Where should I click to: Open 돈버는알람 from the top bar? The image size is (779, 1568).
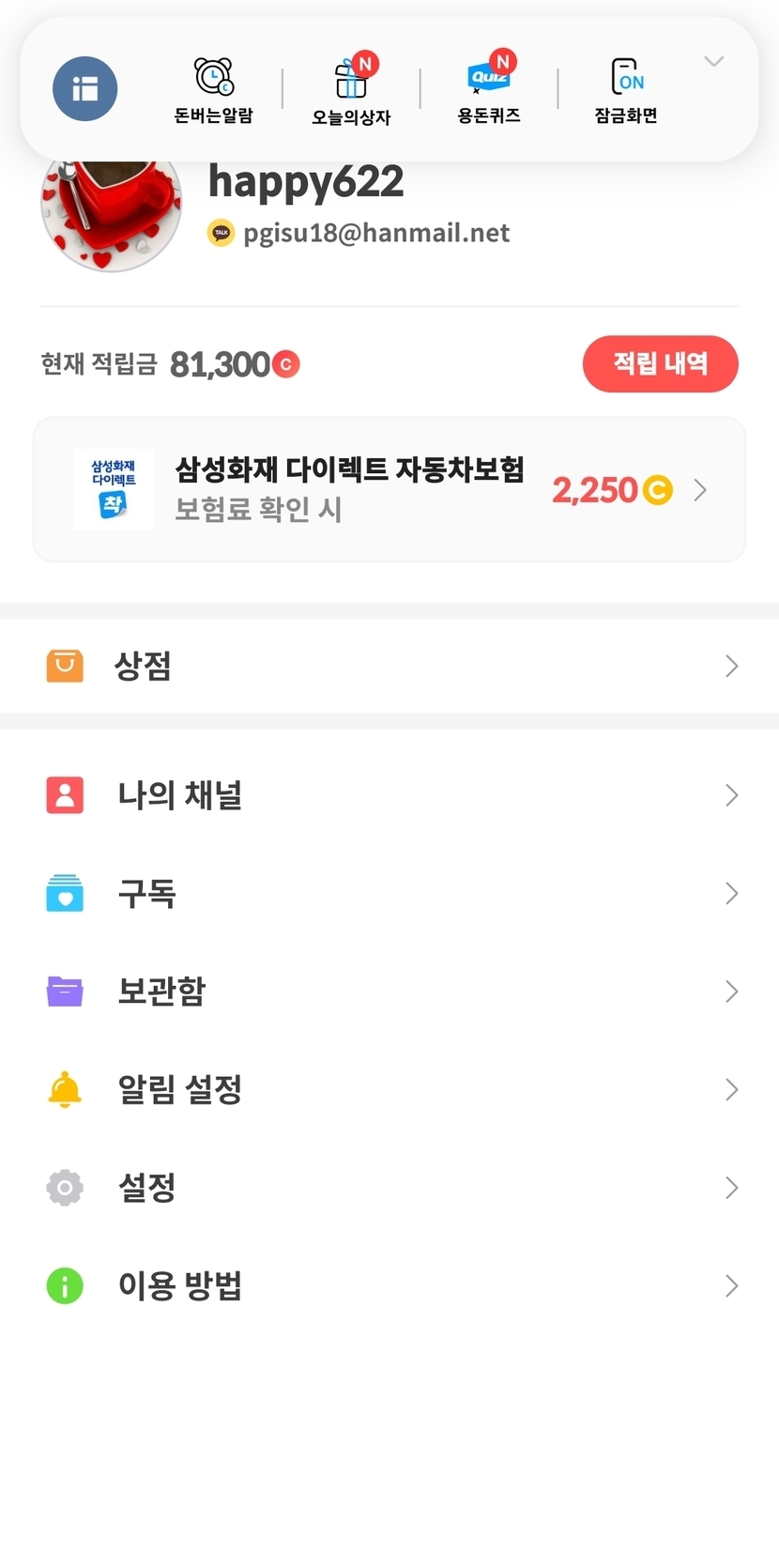pos(214,90)
